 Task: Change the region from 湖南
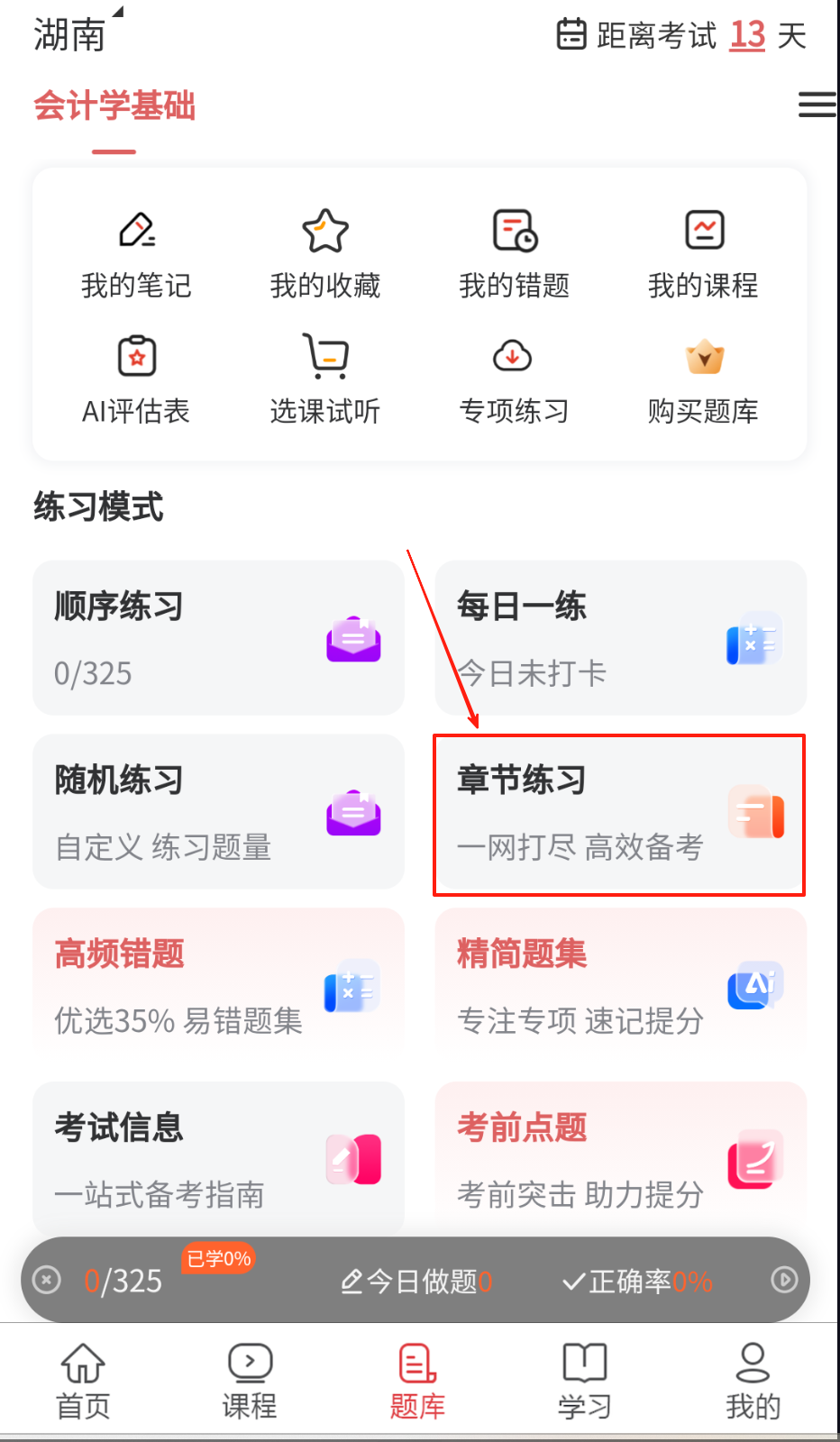72,35
